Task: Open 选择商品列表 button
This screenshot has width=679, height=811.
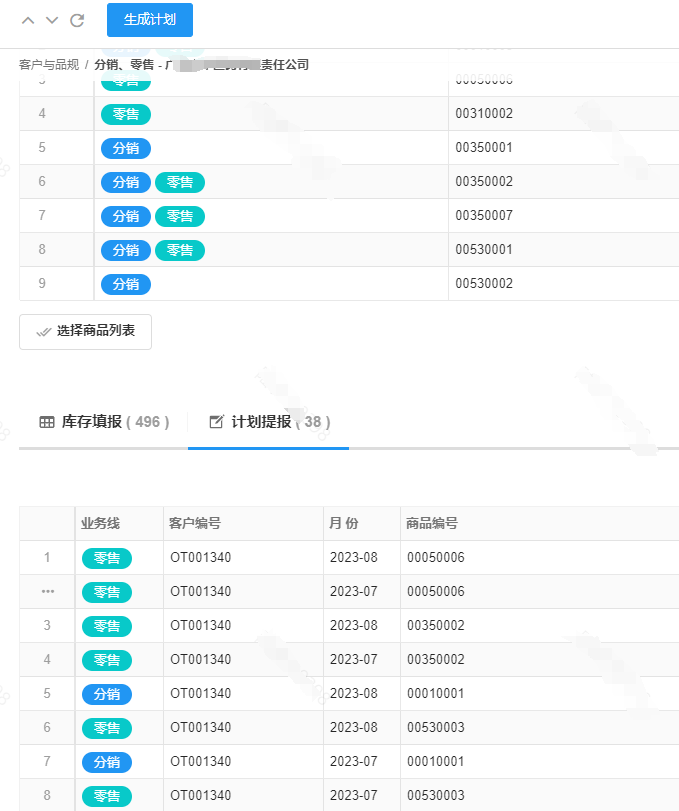Action: click(x=85, y=331)
